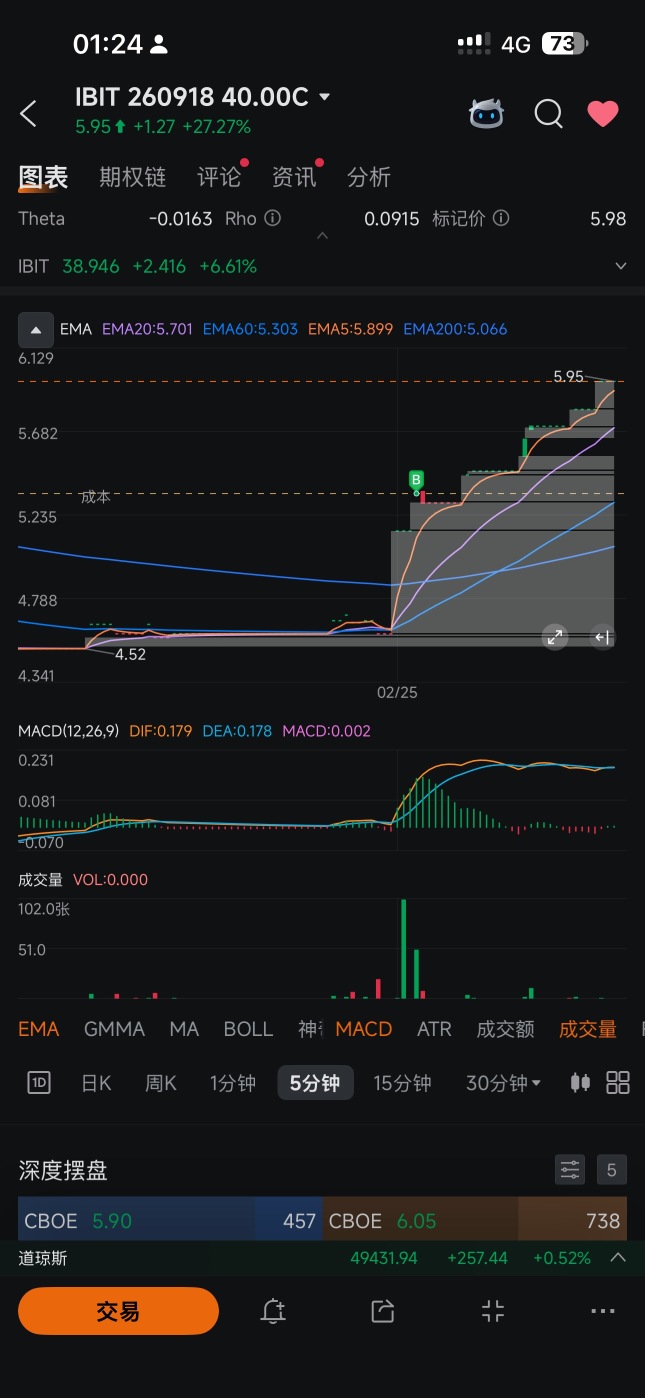Open the three-dot more menu
This screenshot has height=1398, width=645.
[x=603, y=1312]
